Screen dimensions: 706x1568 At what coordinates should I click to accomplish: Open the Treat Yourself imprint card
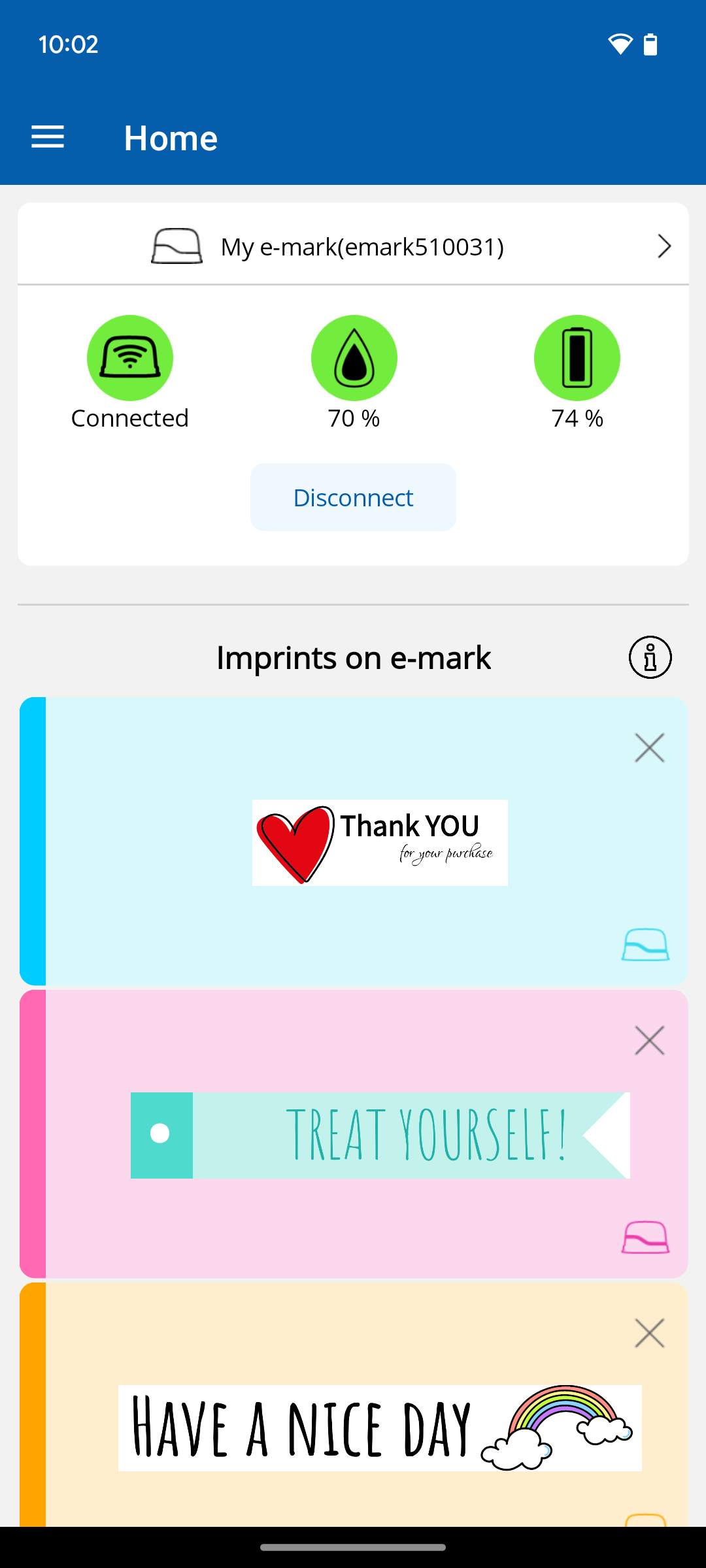(379, 1135)
